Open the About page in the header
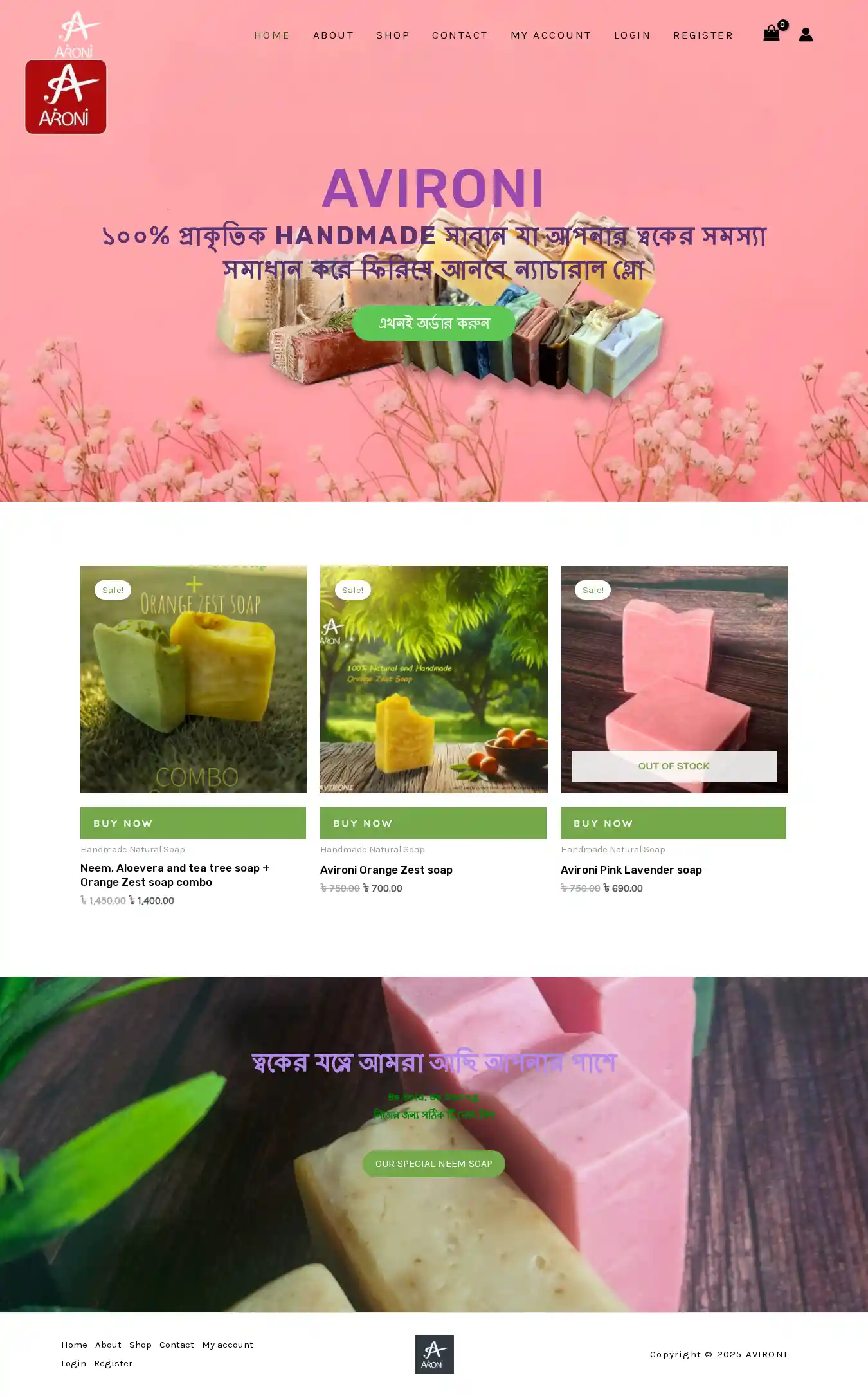Image resolution: width=868 pixels, height=1396 pixels. point(333,35)
